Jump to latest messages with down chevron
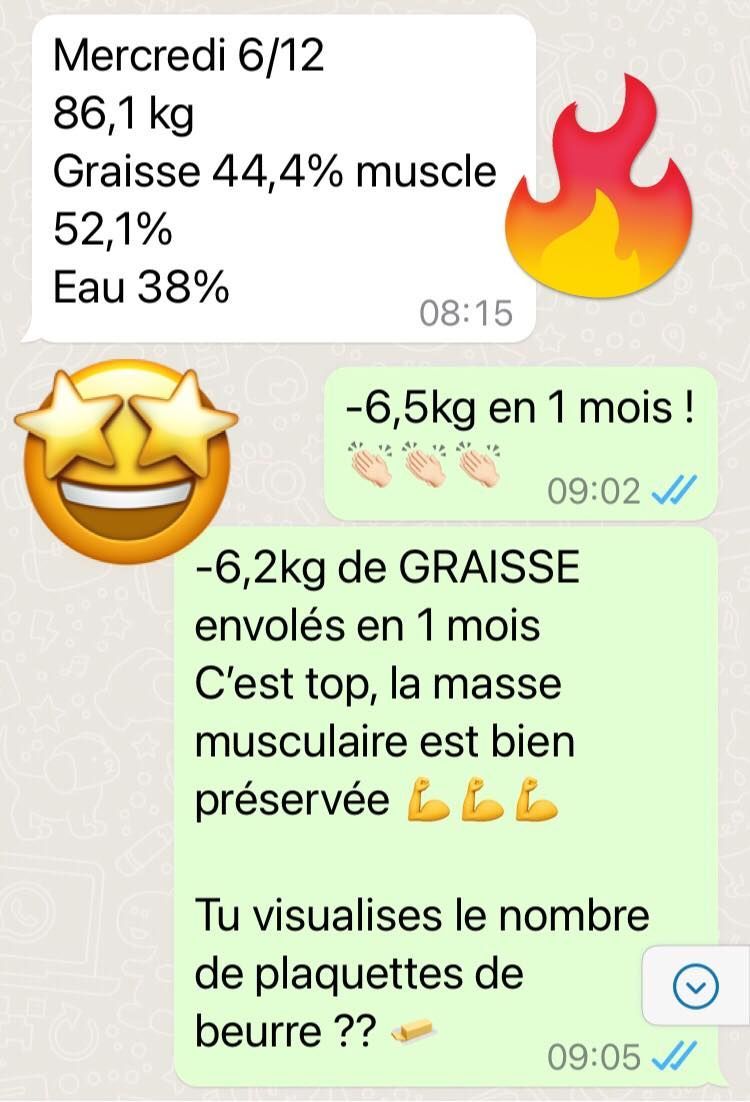This screenshot has height=1102, width=750. (x=696, y=987)
